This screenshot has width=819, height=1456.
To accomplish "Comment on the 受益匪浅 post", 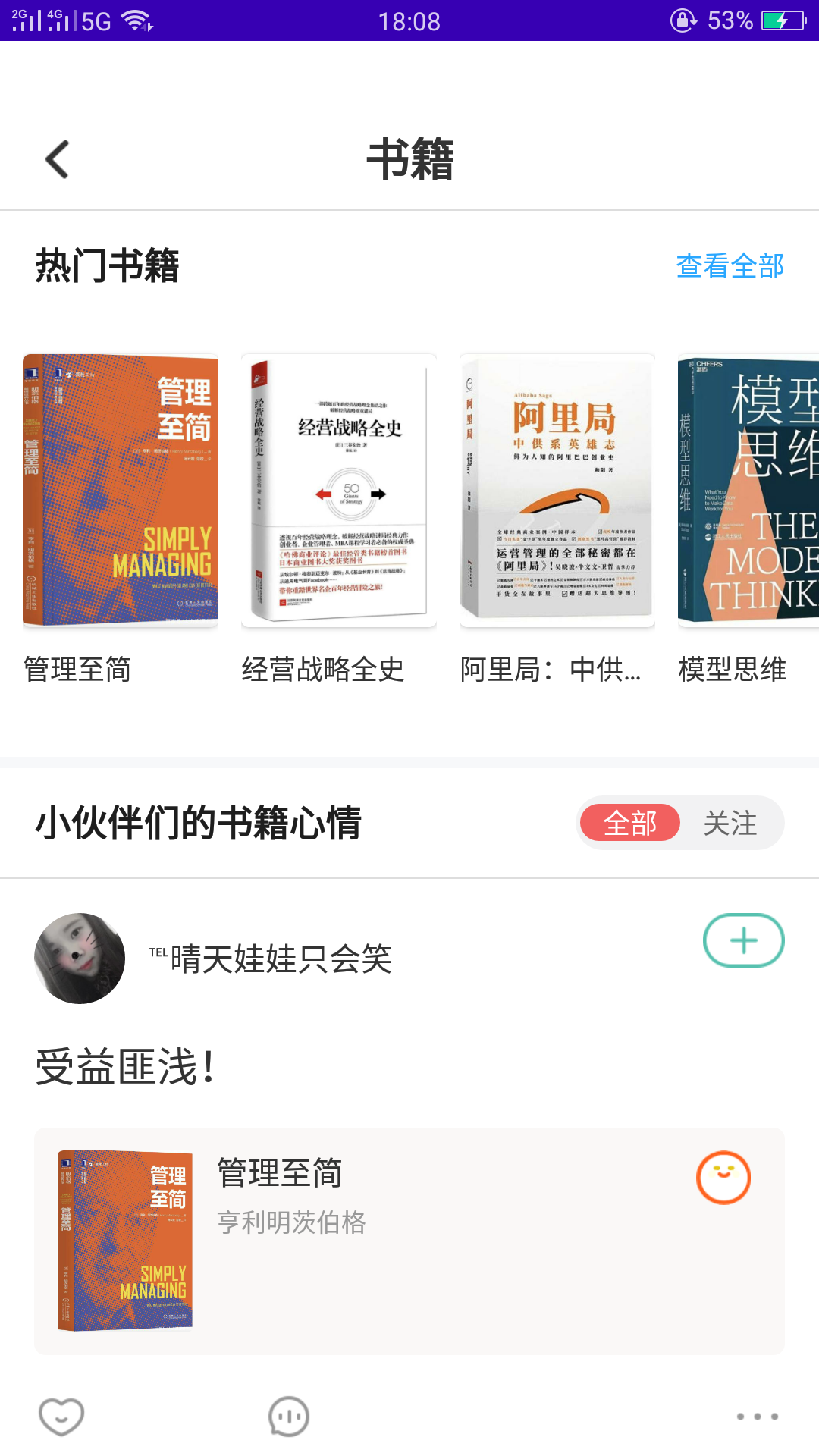I will [x=289, y=1416].
